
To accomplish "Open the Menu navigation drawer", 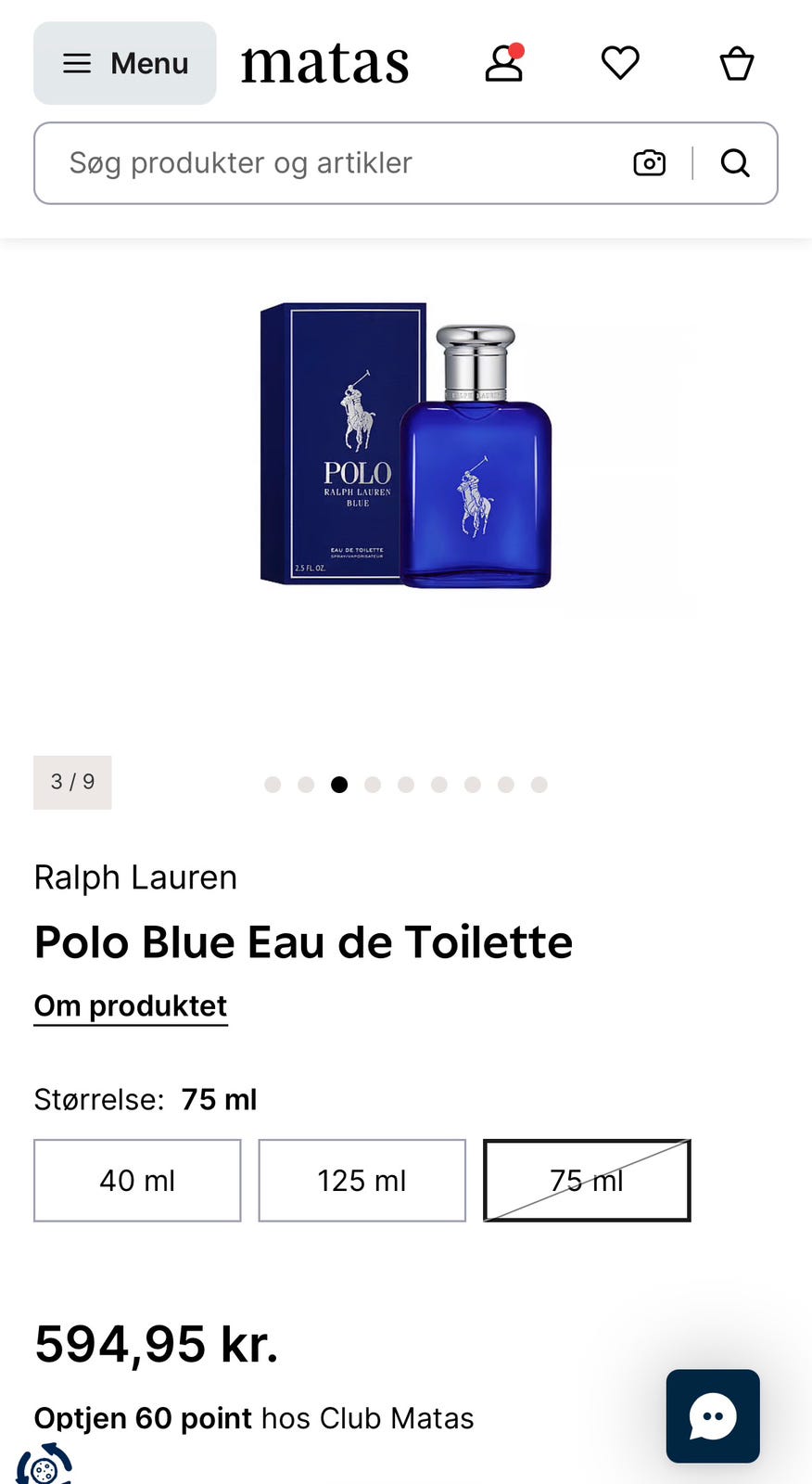I will pos(124,62).
